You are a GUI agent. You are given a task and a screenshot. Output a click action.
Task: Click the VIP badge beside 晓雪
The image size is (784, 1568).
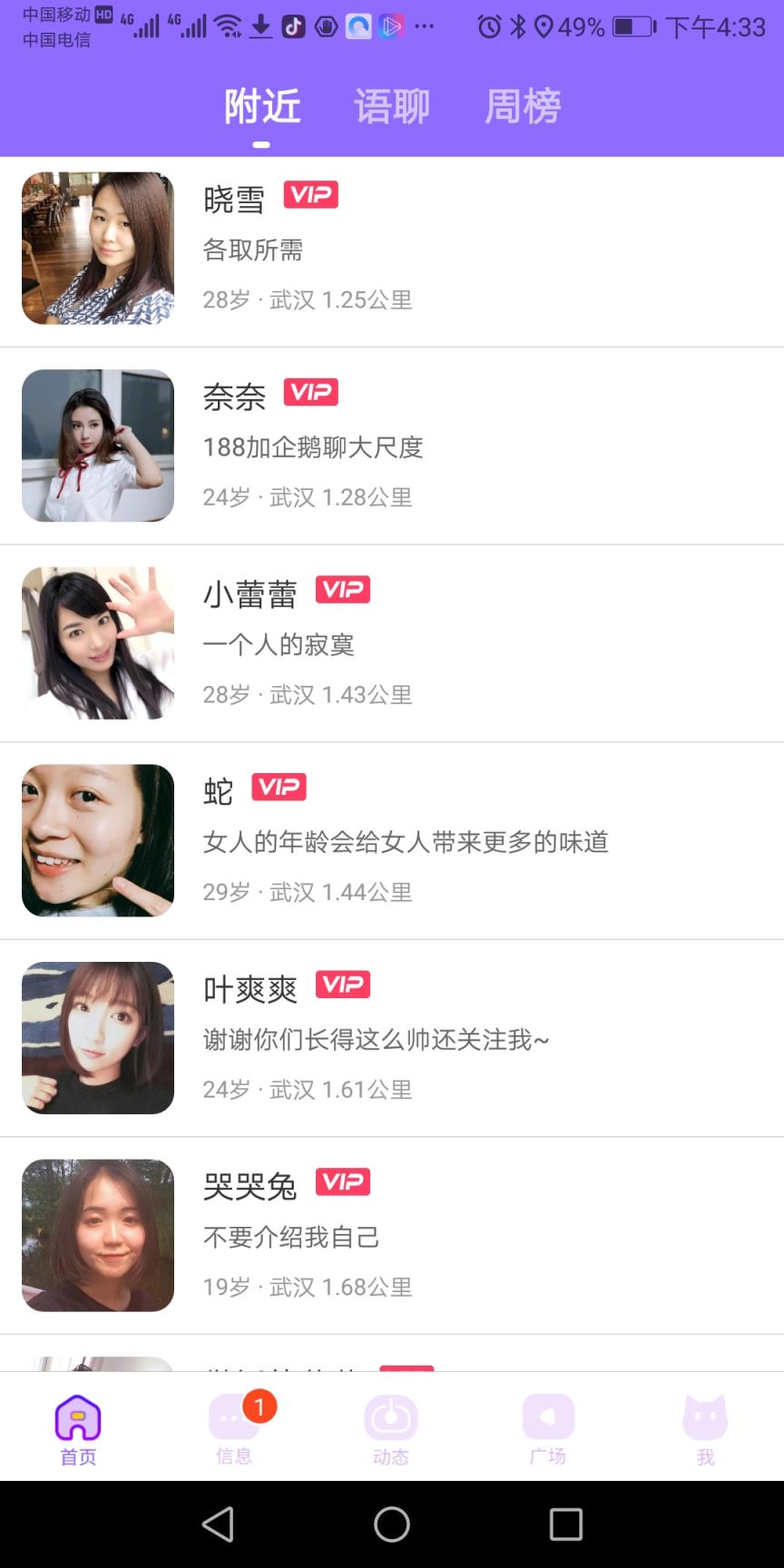(x=311, y=194)
